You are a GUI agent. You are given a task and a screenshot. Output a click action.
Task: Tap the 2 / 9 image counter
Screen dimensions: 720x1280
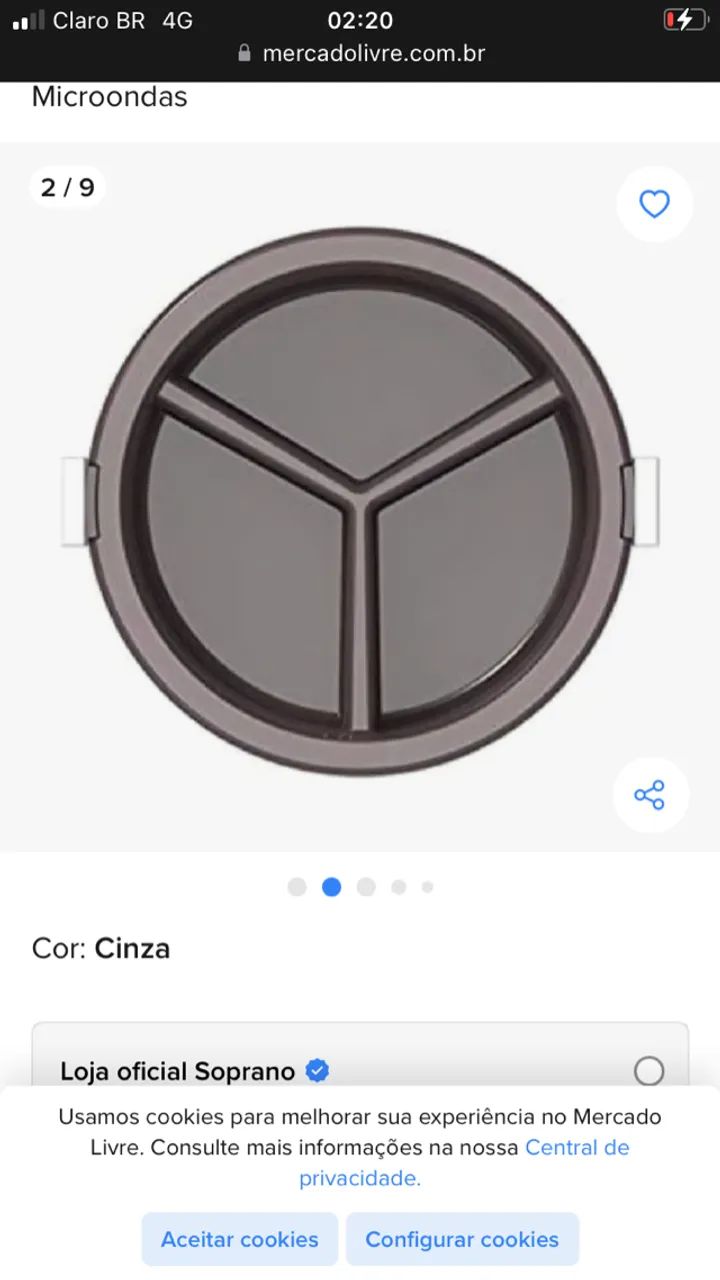coord(67,186)
